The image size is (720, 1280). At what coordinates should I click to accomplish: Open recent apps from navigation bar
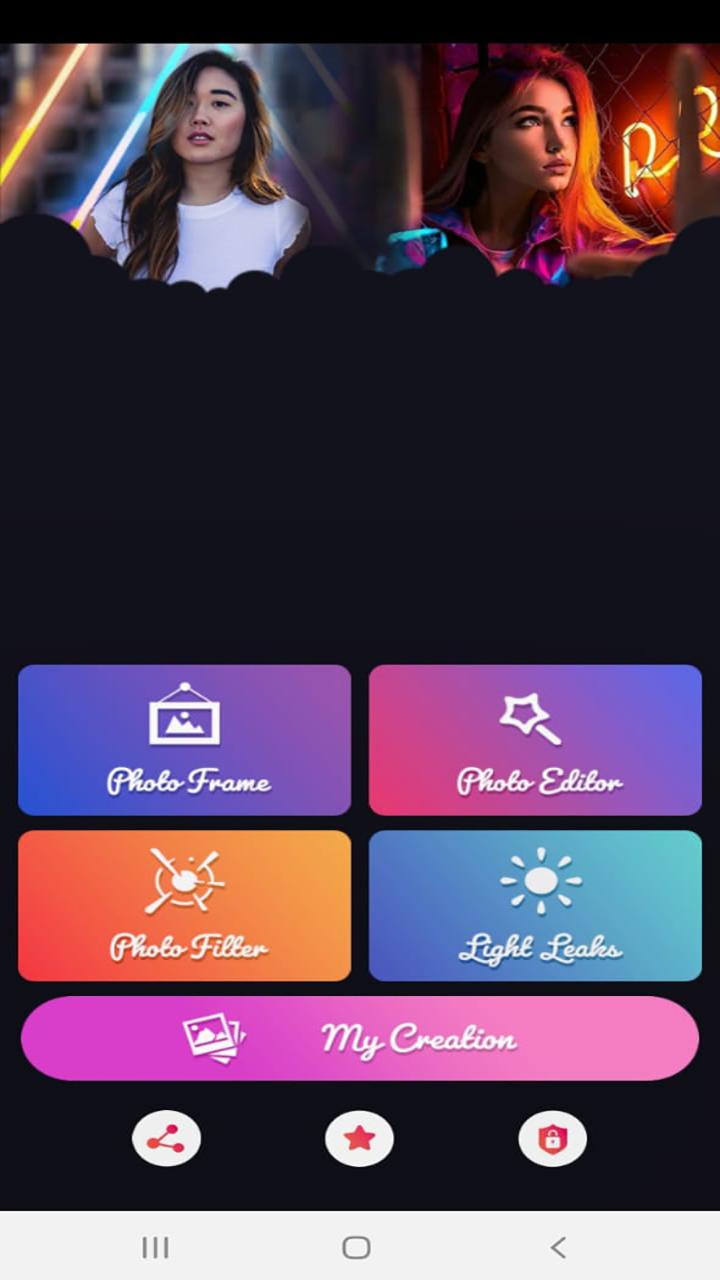pyautogui.click(x=155, y=1247)
